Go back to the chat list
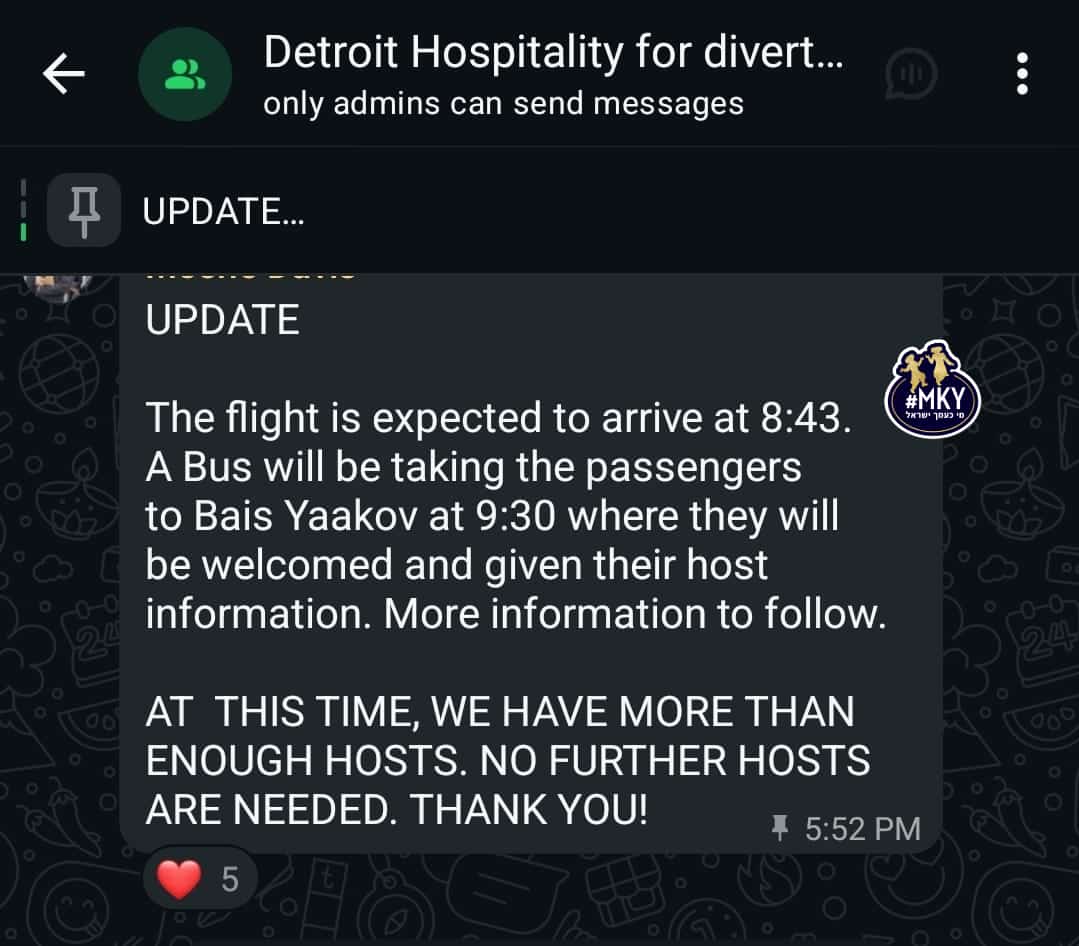Screen dimensions: 1079x946 (x=64, y=75)
